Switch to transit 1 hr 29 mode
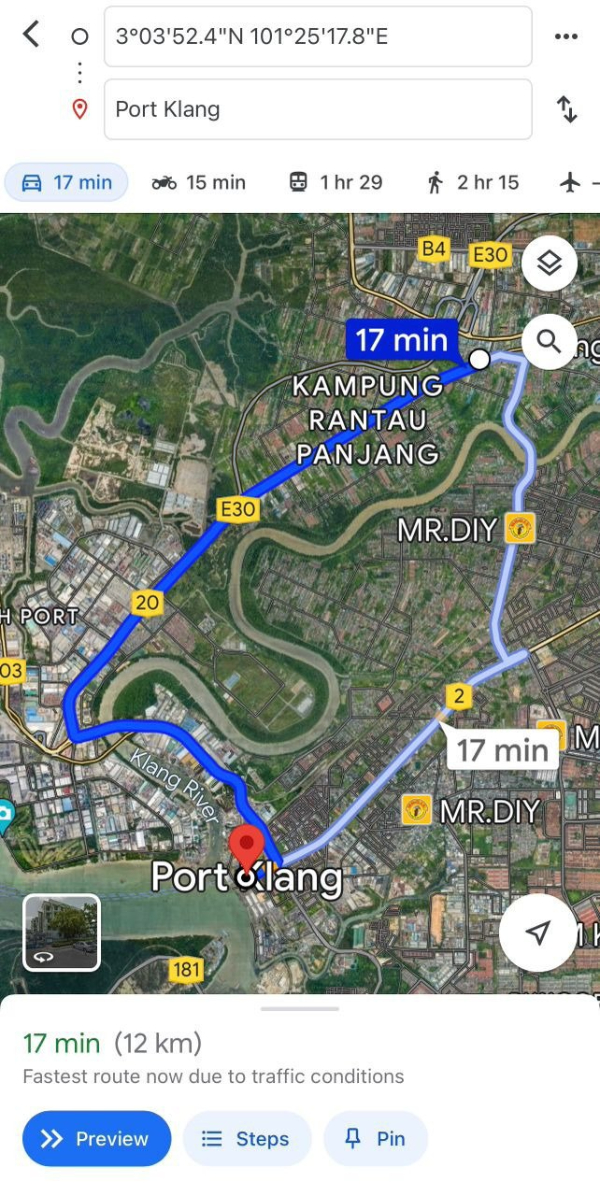Screen dimensions: 600x1196 [336, 182]
